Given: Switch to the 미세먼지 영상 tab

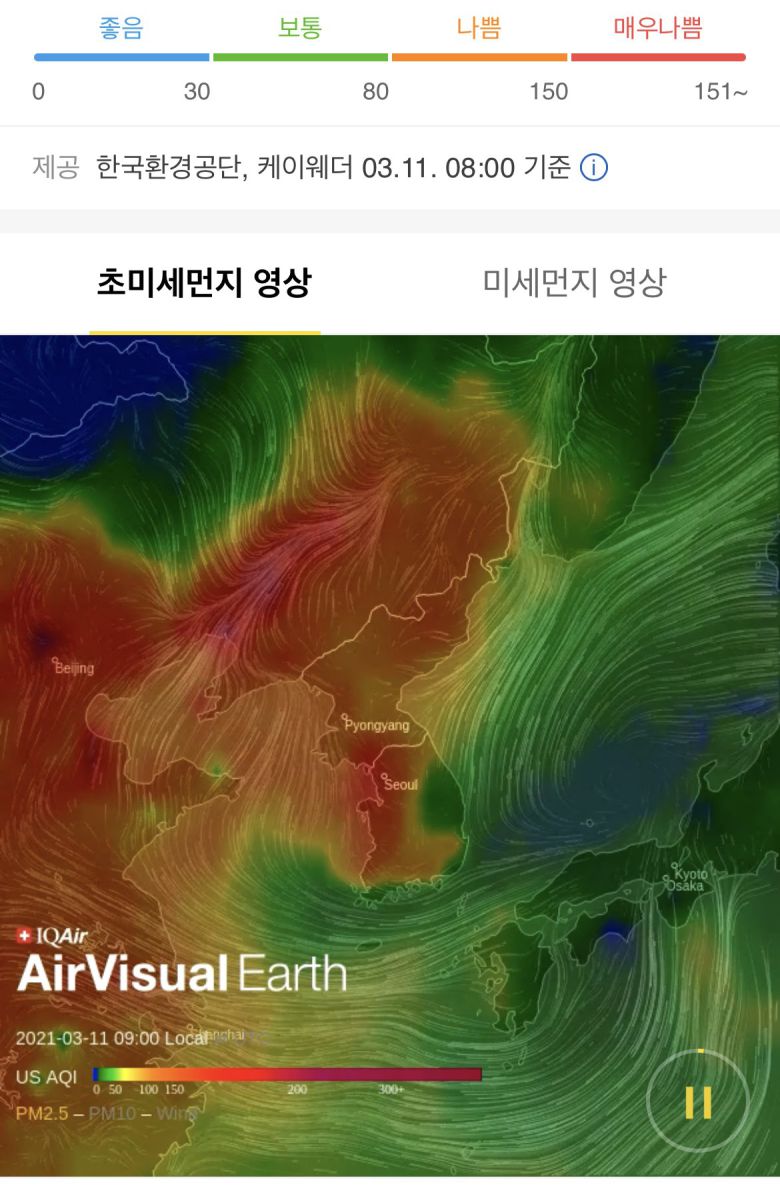Looking at the screenshot, I should (x=573, y=283).
